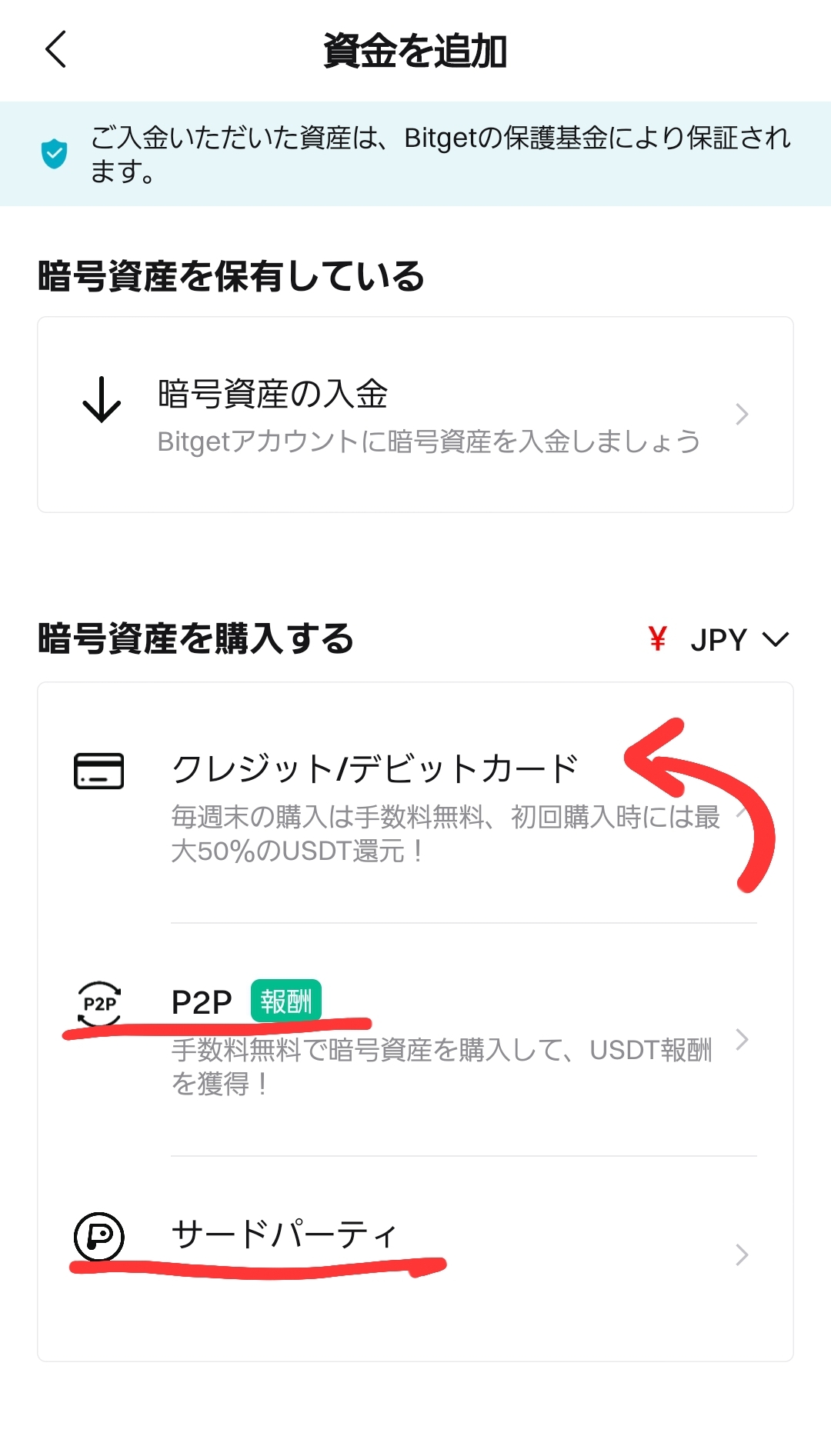Click the green 報酬 reward badge

286,1001
